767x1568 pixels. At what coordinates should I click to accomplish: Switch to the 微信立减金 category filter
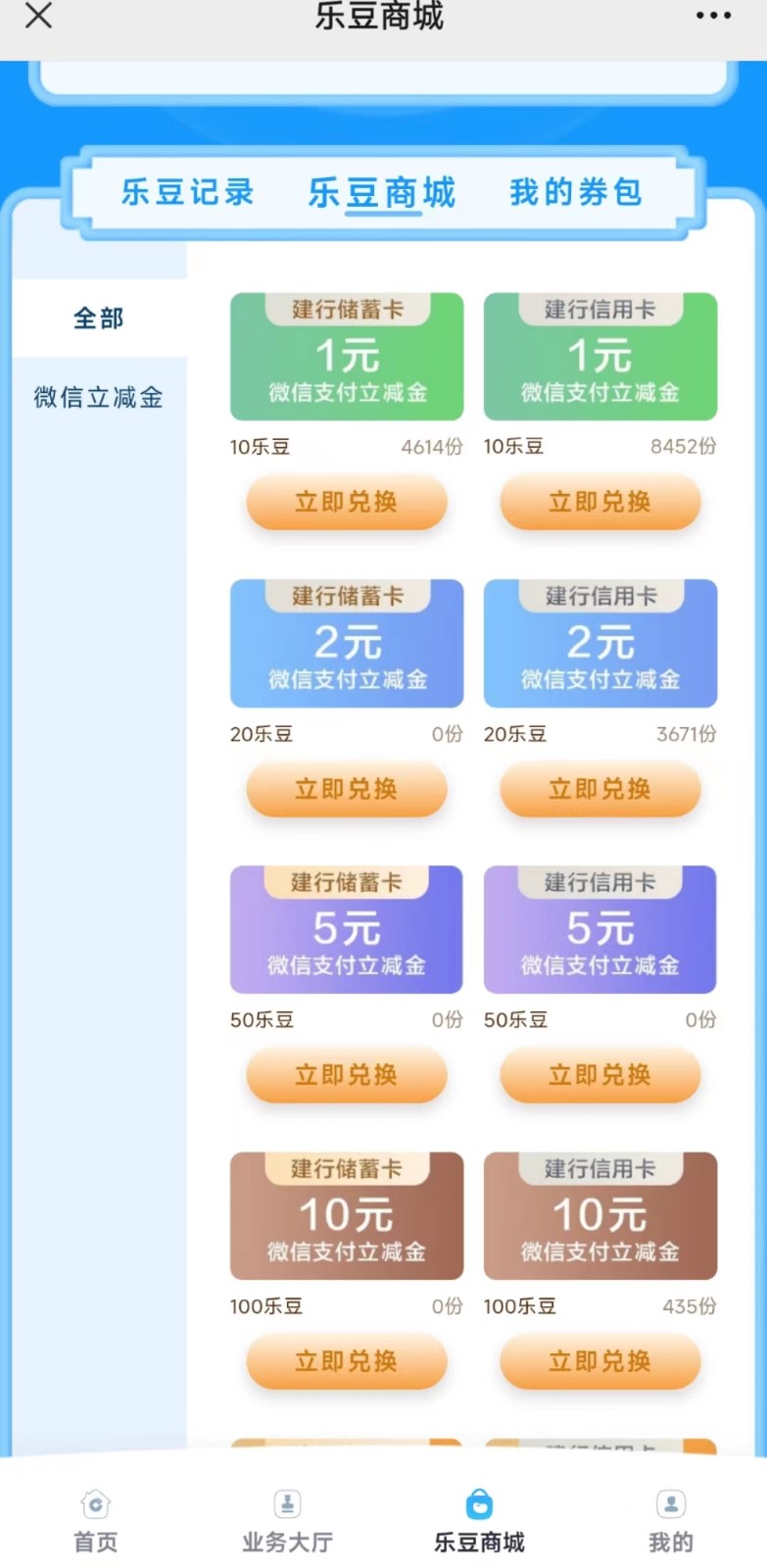96,397
